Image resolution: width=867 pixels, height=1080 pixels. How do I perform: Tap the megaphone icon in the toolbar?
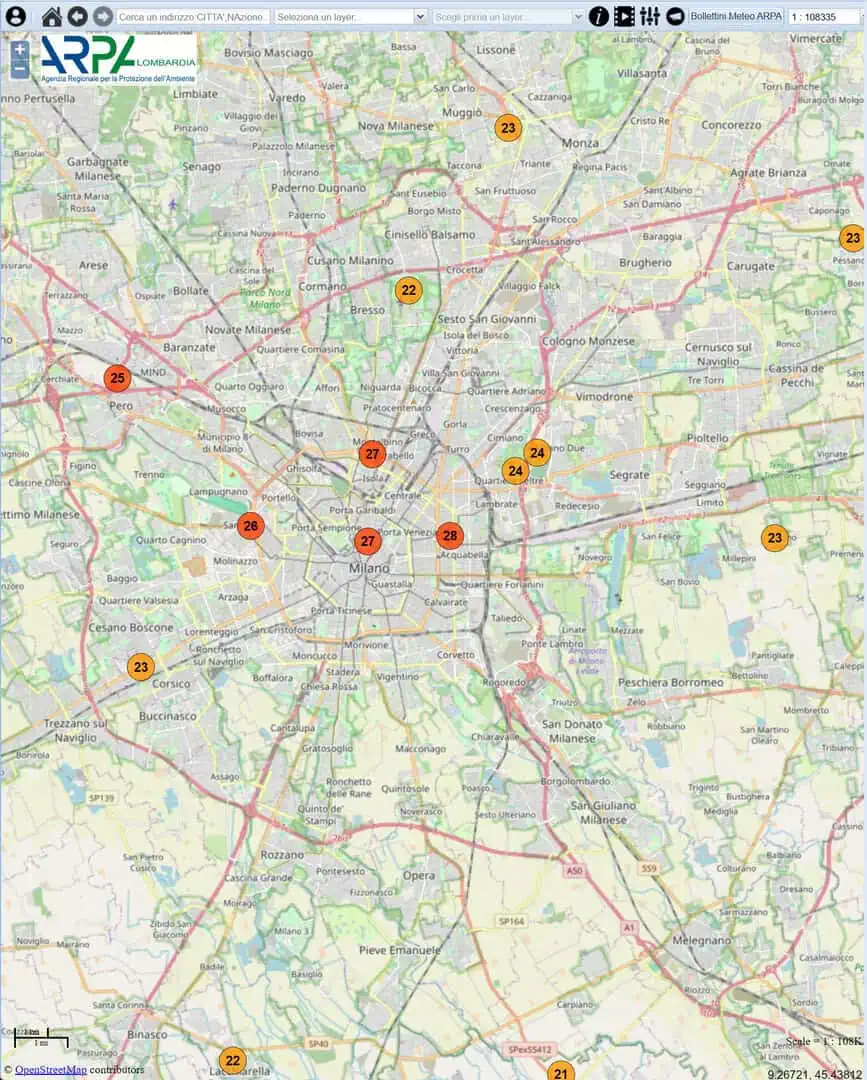[676, 17]
